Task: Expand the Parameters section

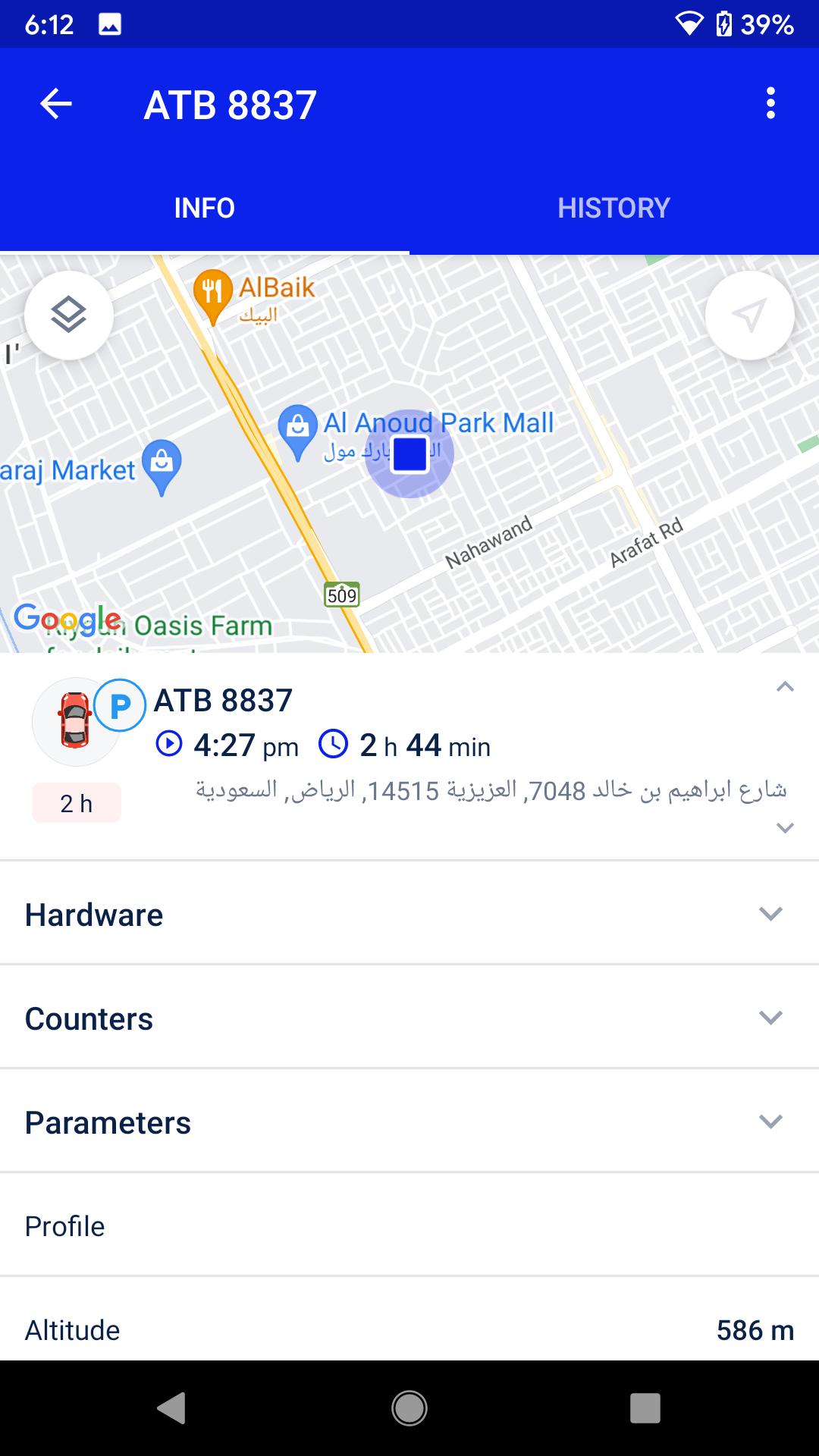Action: pyautogui.click(x=409, y=1122)
